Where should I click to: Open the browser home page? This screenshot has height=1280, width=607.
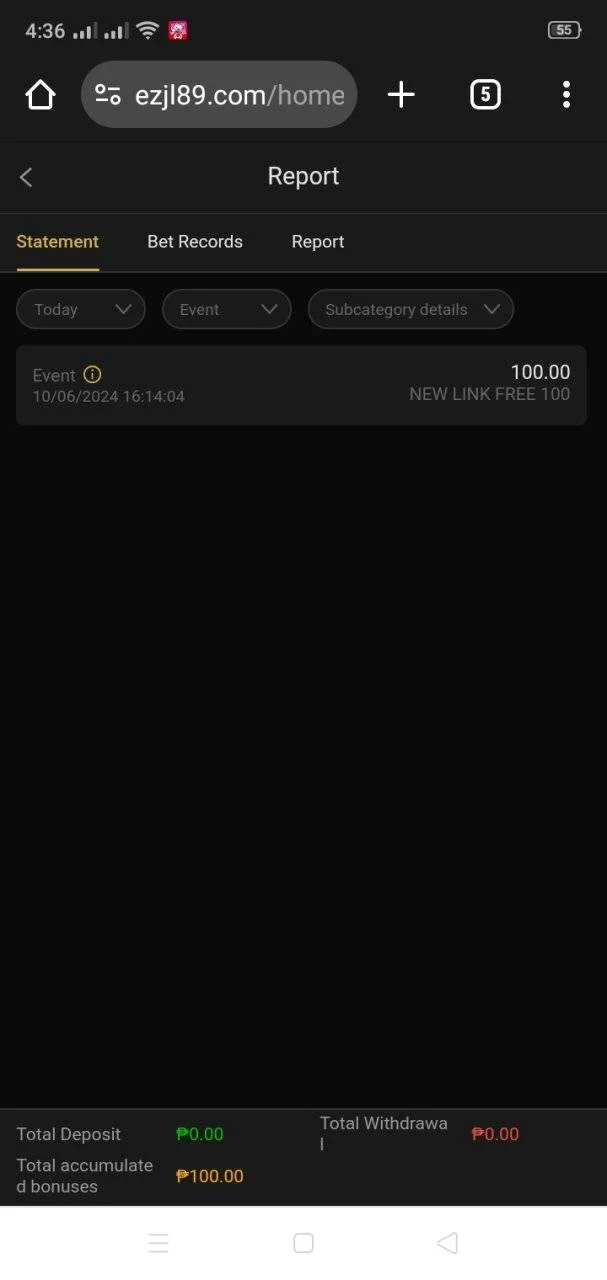pyautogui.click(x=40, y=95)
